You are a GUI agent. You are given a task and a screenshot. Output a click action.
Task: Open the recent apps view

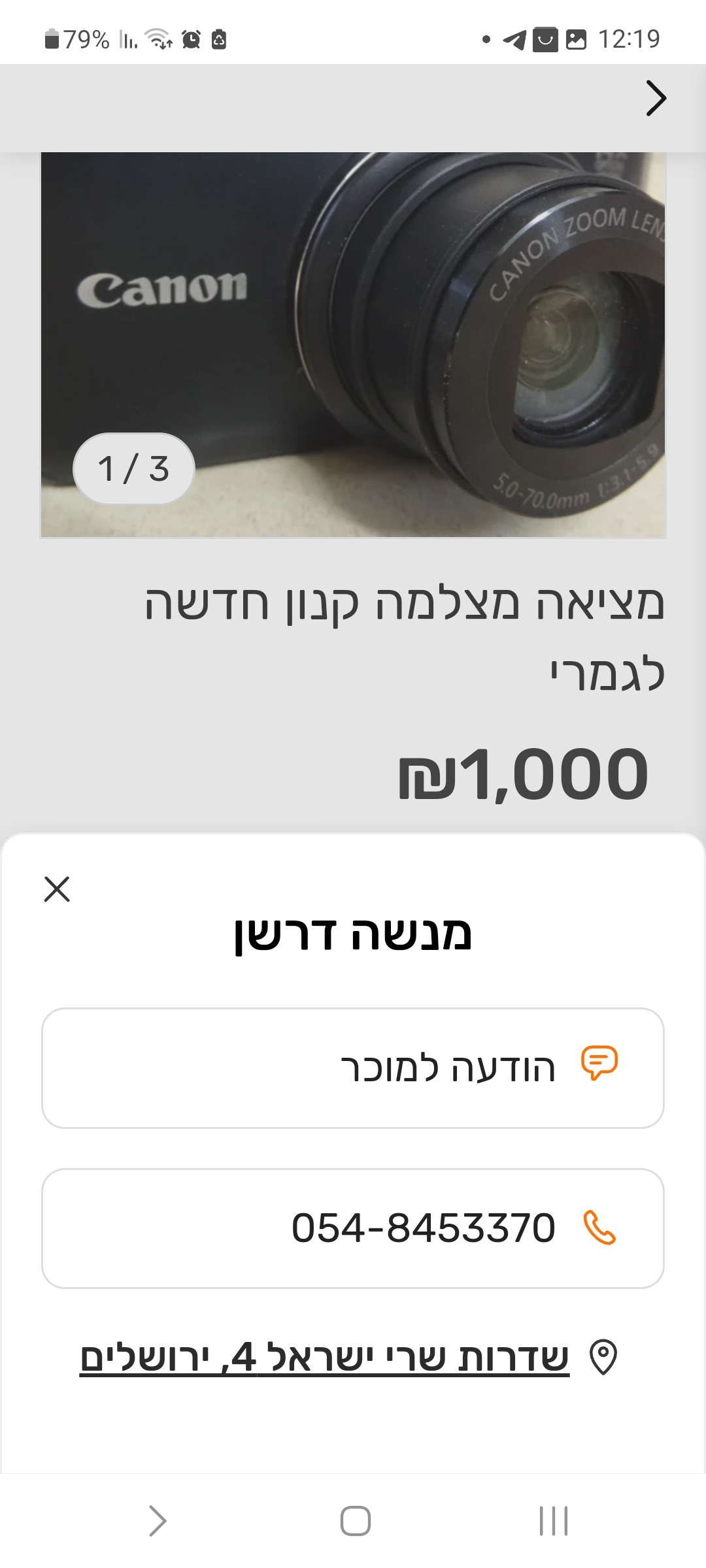coord(553,1521)
